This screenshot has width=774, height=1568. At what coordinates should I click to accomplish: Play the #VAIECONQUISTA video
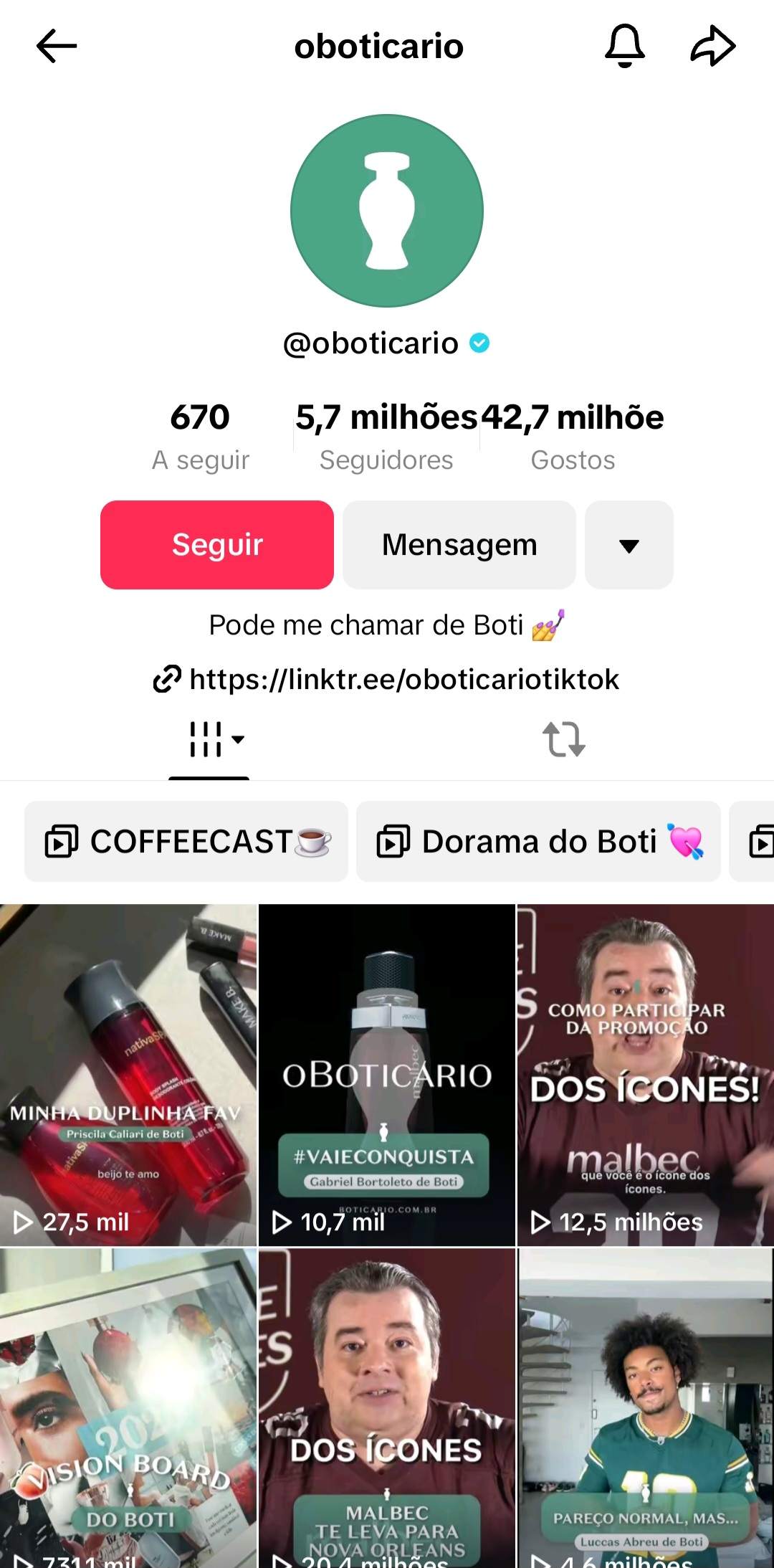pos(387,1074)
